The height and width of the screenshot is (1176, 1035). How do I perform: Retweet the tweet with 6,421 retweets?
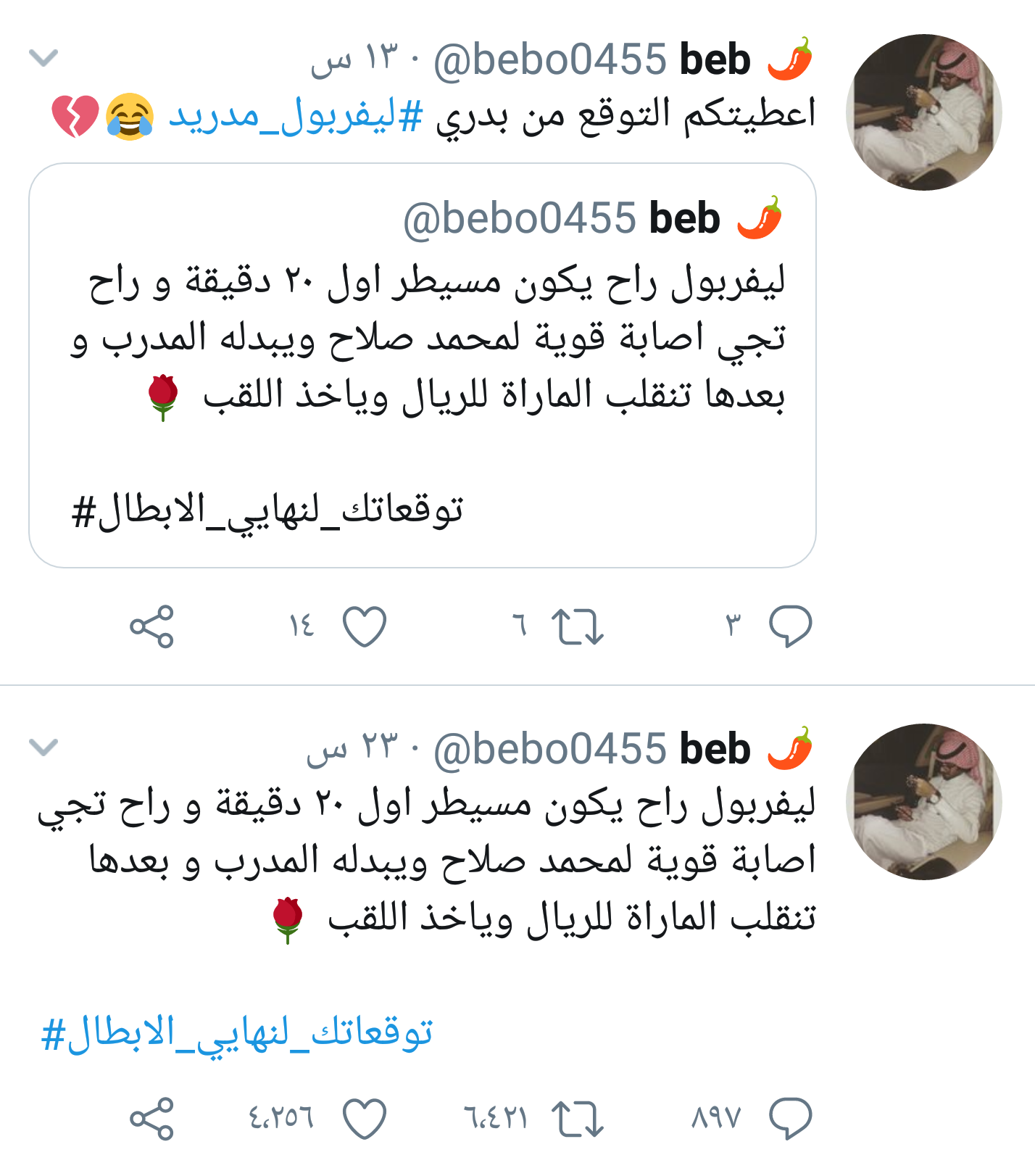[x=577, y=1119]
